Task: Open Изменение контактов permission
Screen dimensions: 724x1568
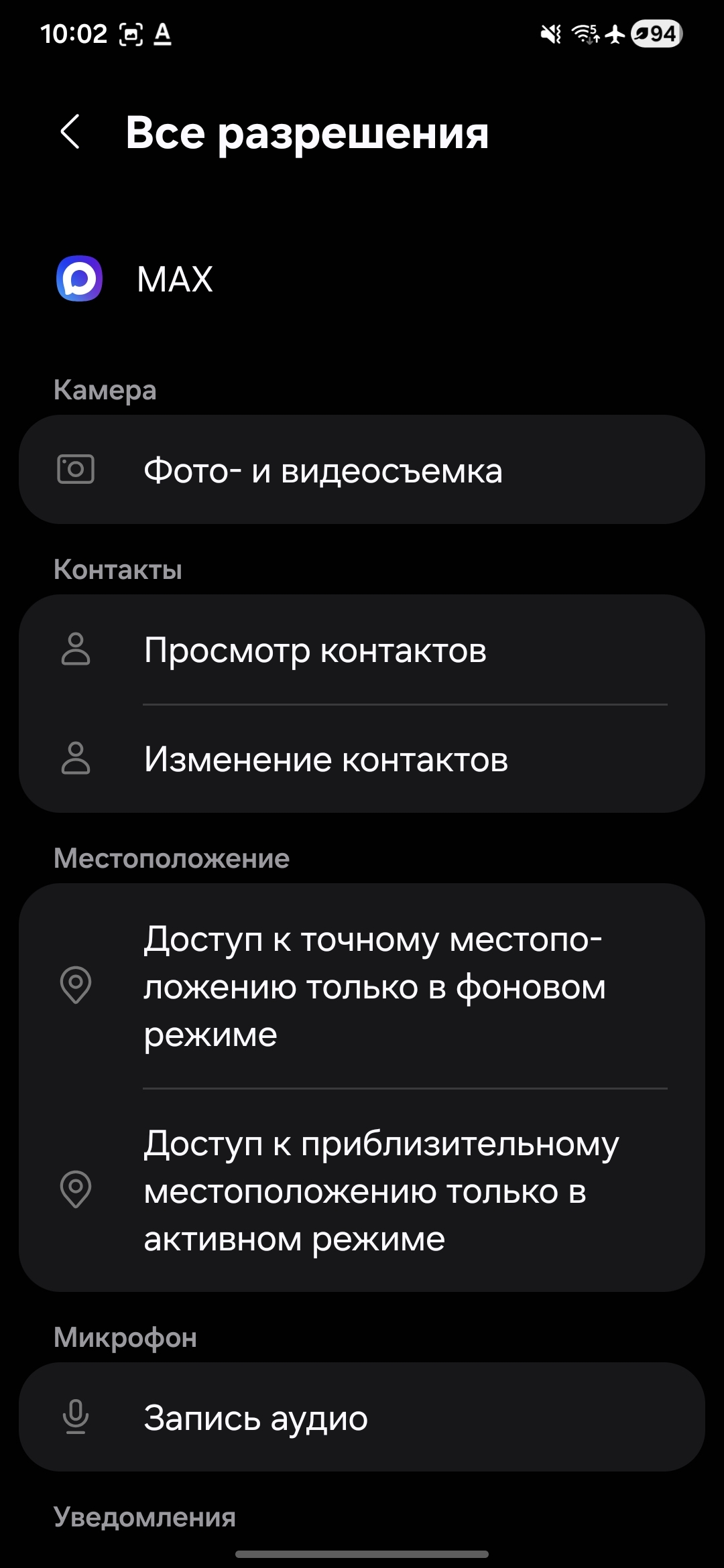Action: [x=362, y=759]
